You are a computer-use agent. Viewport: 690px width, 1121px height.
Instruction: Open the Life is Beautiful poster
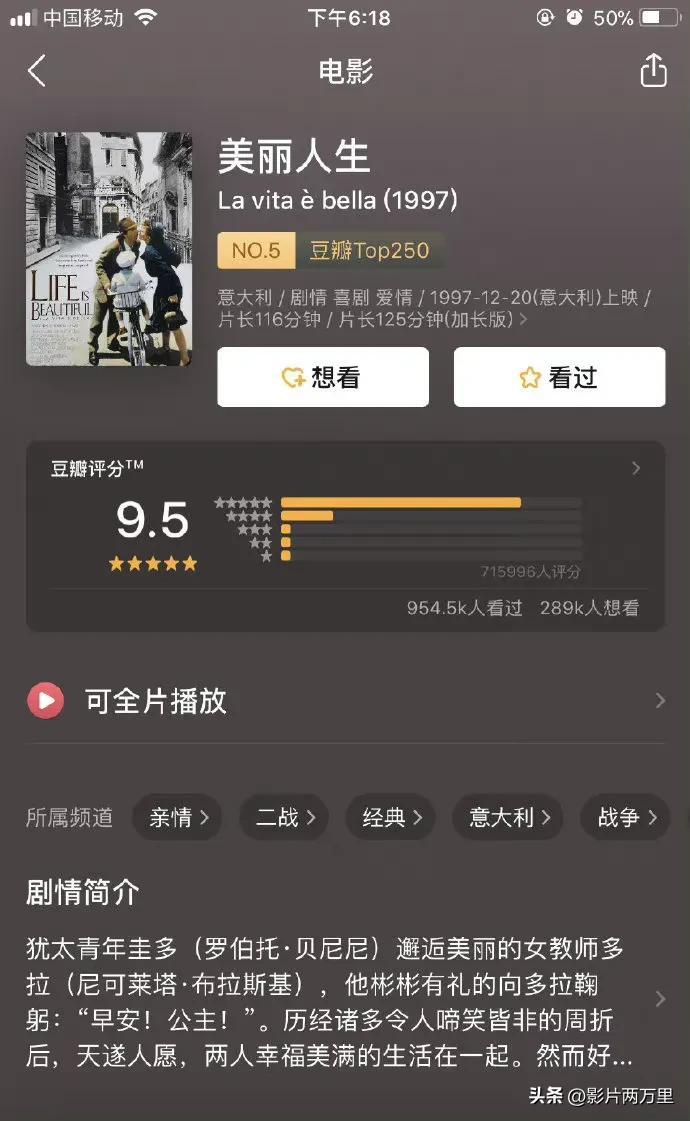109,249
